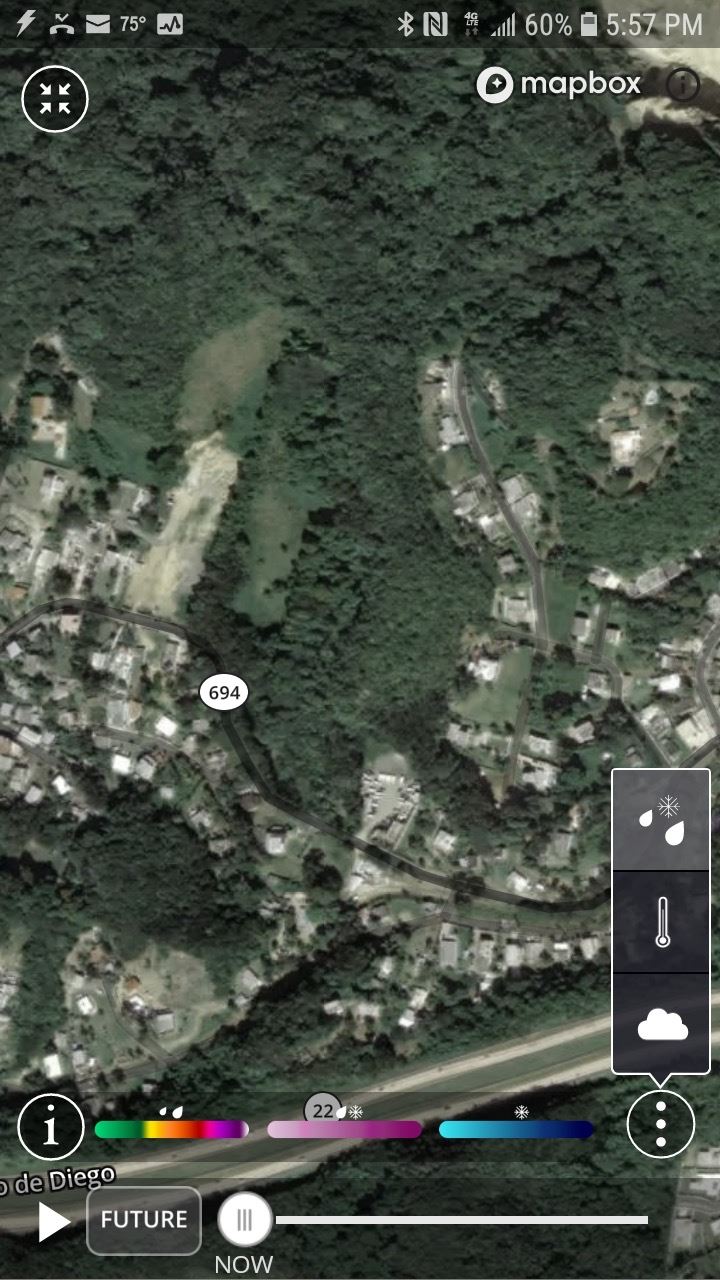Close the map layers overflow menu

(660, 1125)
